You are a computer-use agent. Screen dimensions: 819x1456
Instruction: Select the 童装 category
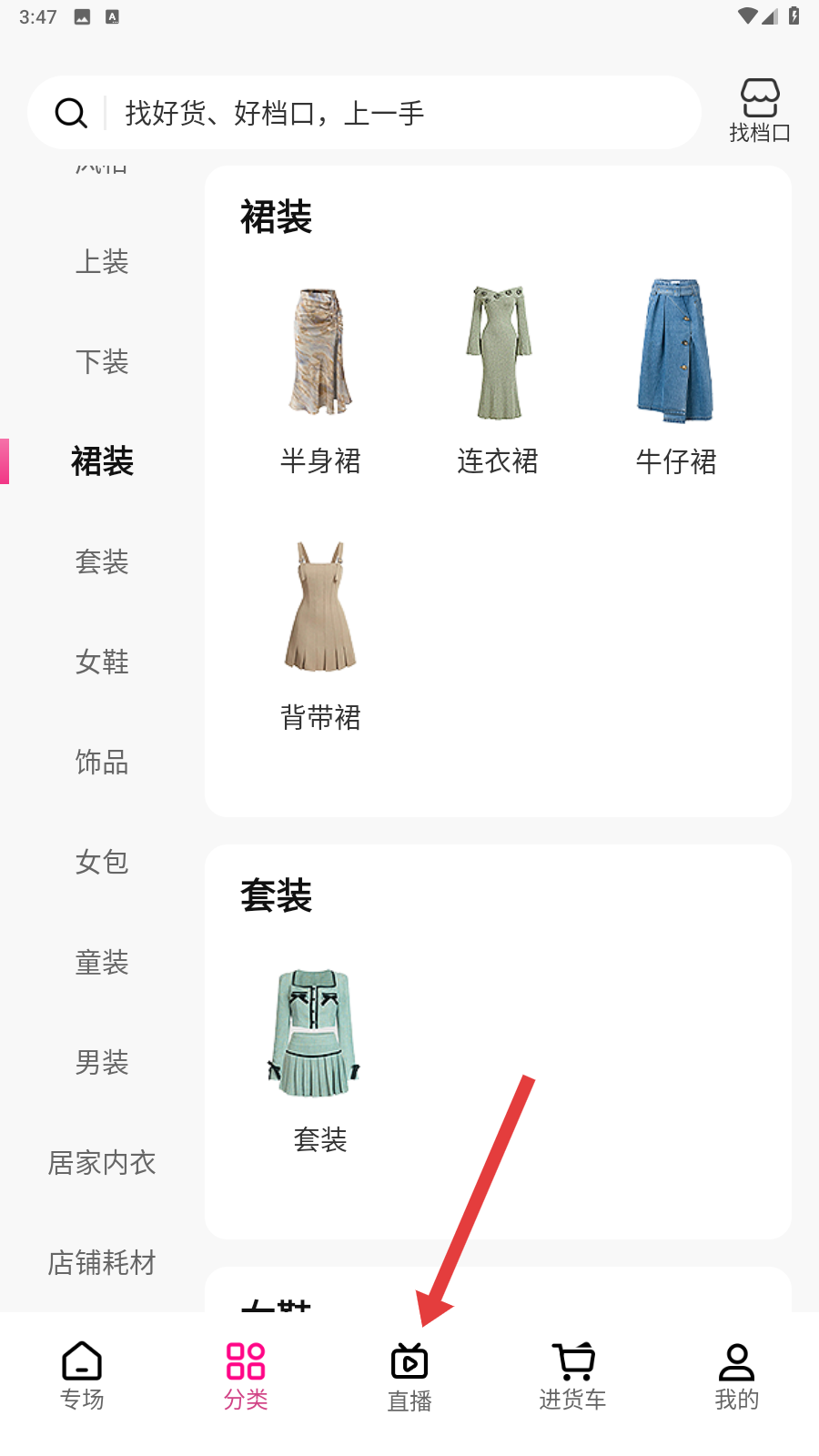point(102,963)
